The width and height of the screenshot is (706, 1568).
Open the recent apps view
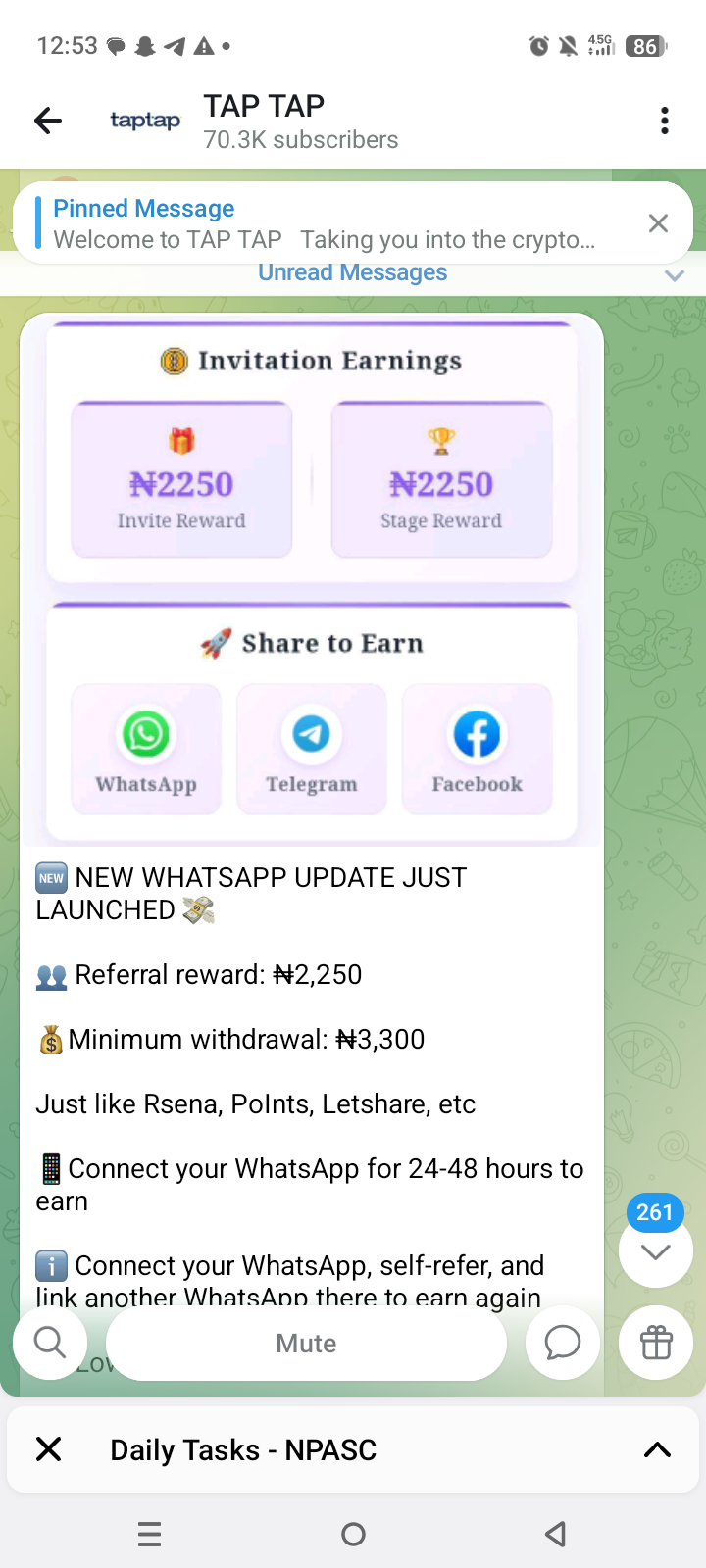(149, 1534)
